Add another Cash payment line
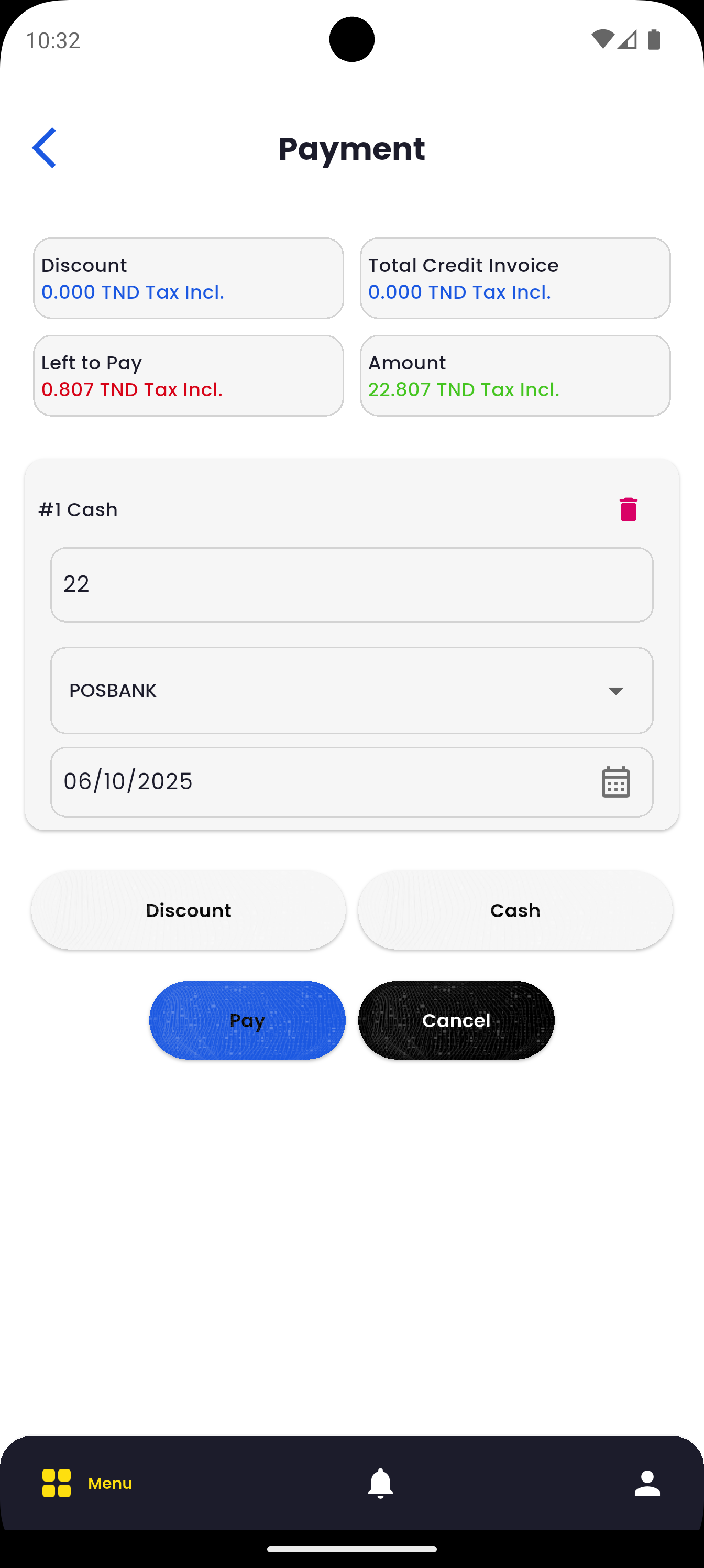 pos(515,910)
